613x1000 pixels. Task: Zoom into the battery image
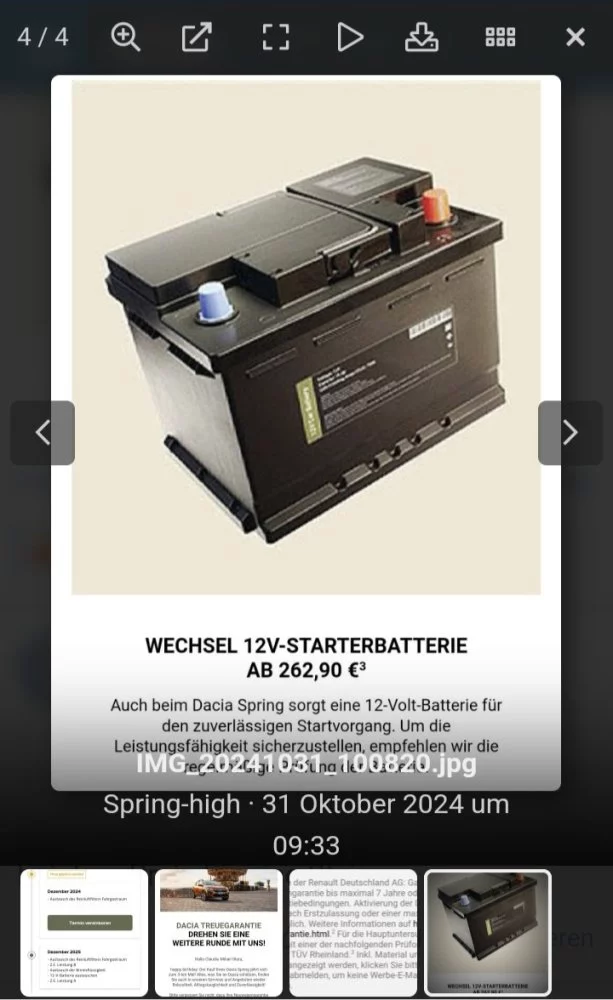click(125, 38)
